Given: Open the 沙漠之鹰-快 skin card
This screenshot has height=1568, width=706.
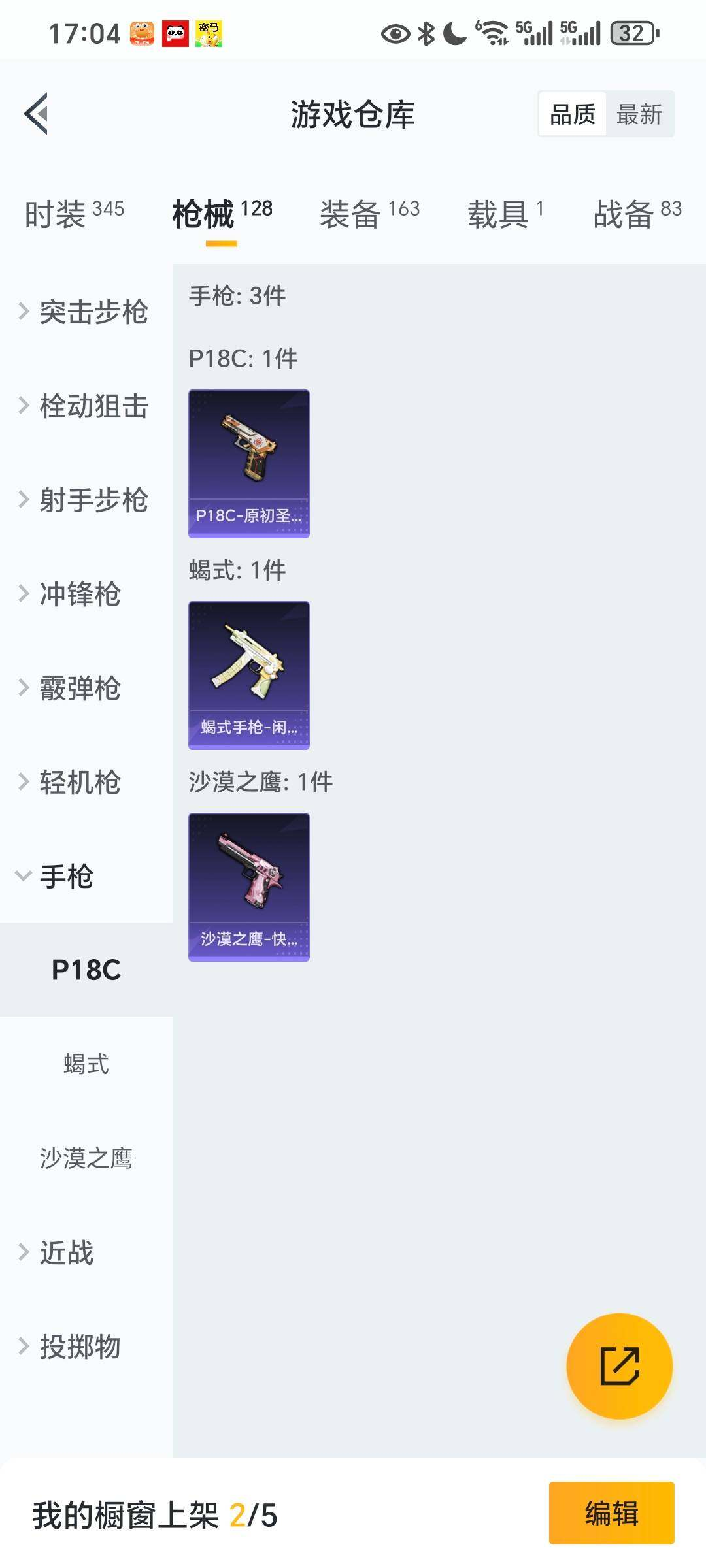Looking at the screenshot, I should pos(249,887).
